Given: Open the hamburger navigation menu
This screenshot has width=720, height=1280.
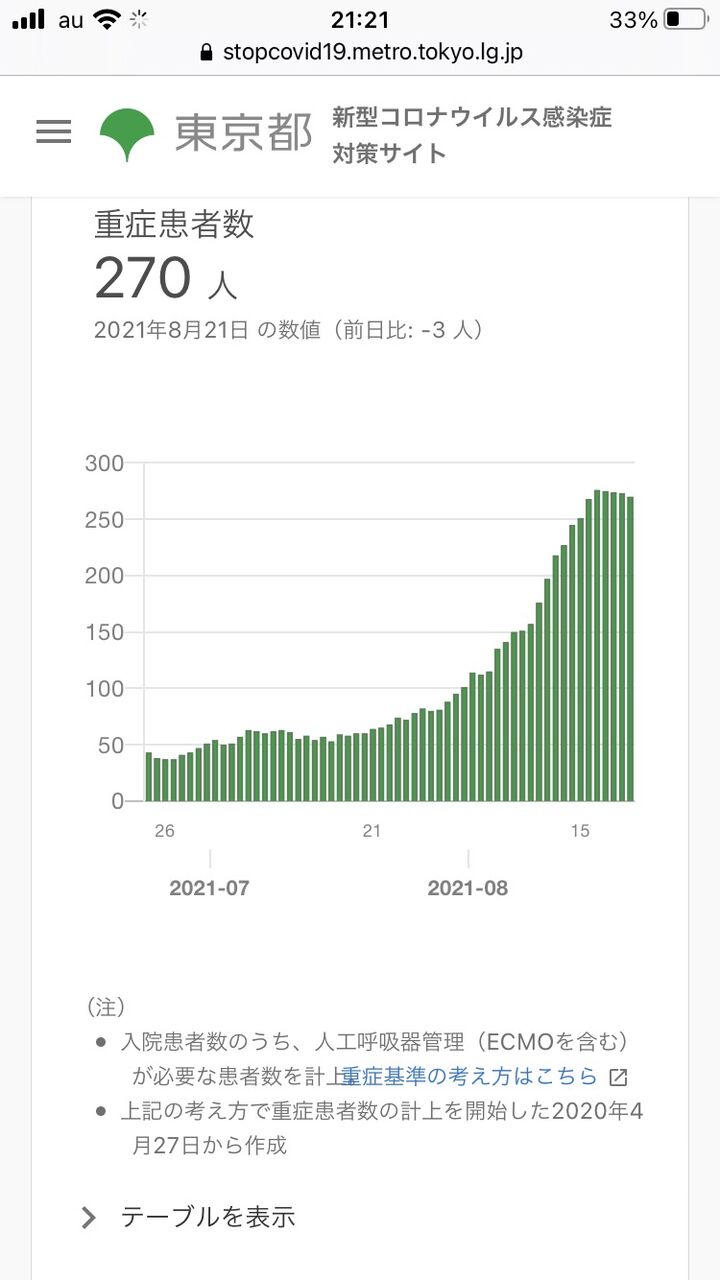Looking at the screenshot, I should [53, 132].
